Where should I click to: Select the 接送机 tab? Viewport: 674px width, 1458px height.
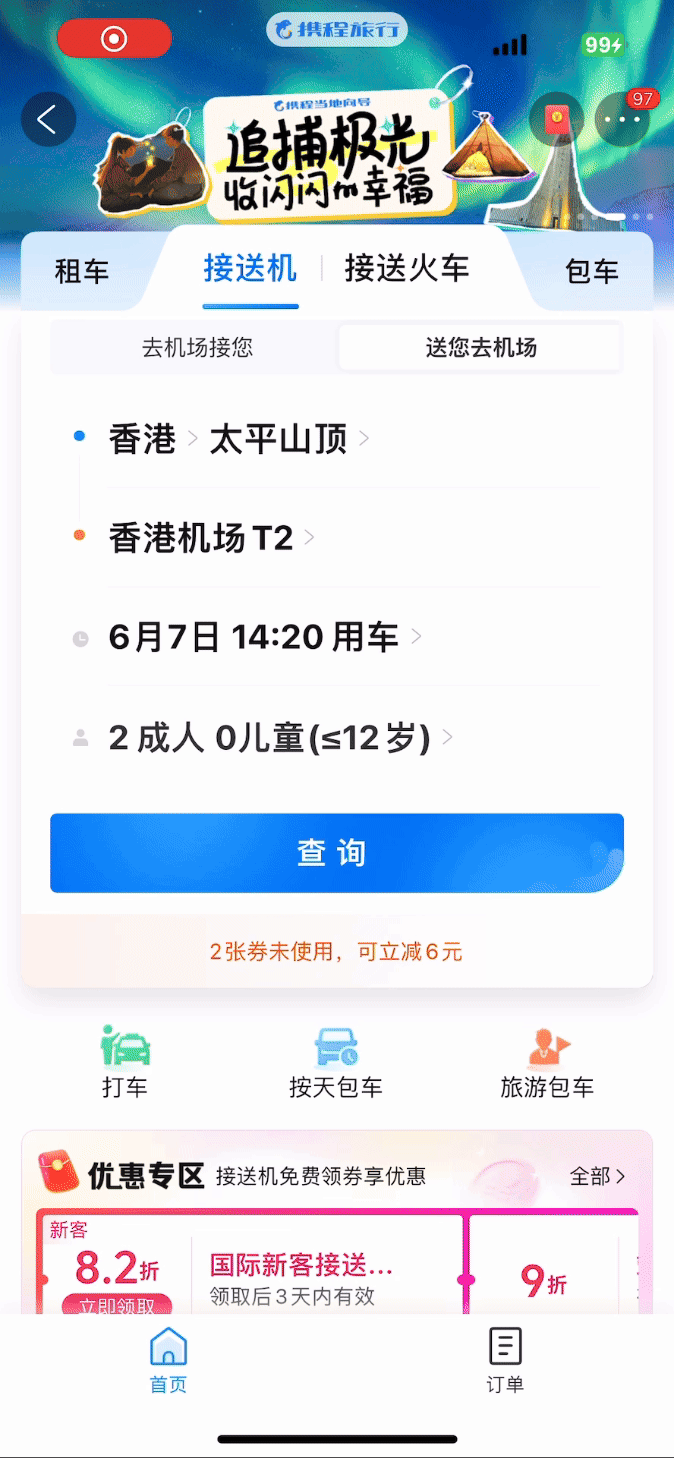pos(250,269)
